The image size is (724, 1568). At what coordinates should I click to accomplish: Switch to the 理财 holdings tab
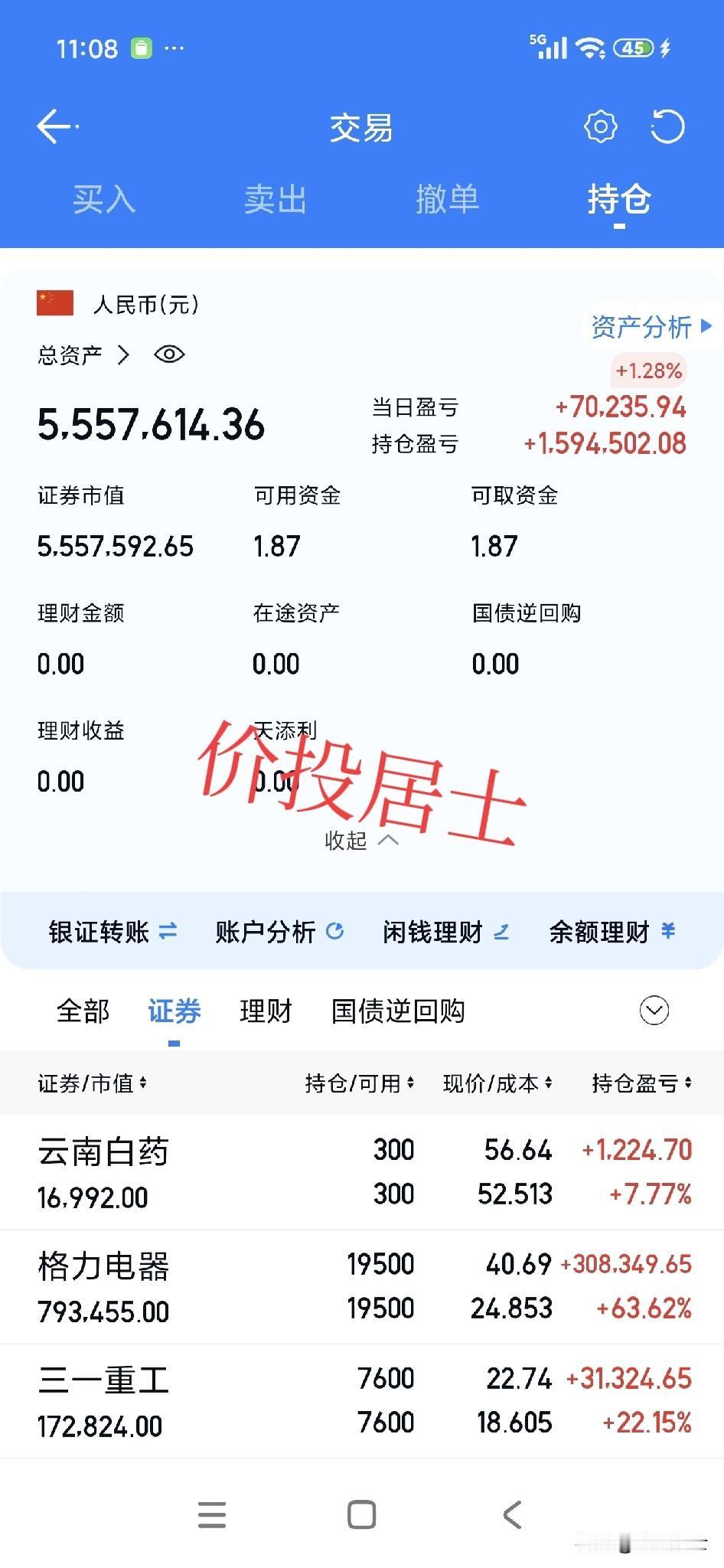[264, 1011]
